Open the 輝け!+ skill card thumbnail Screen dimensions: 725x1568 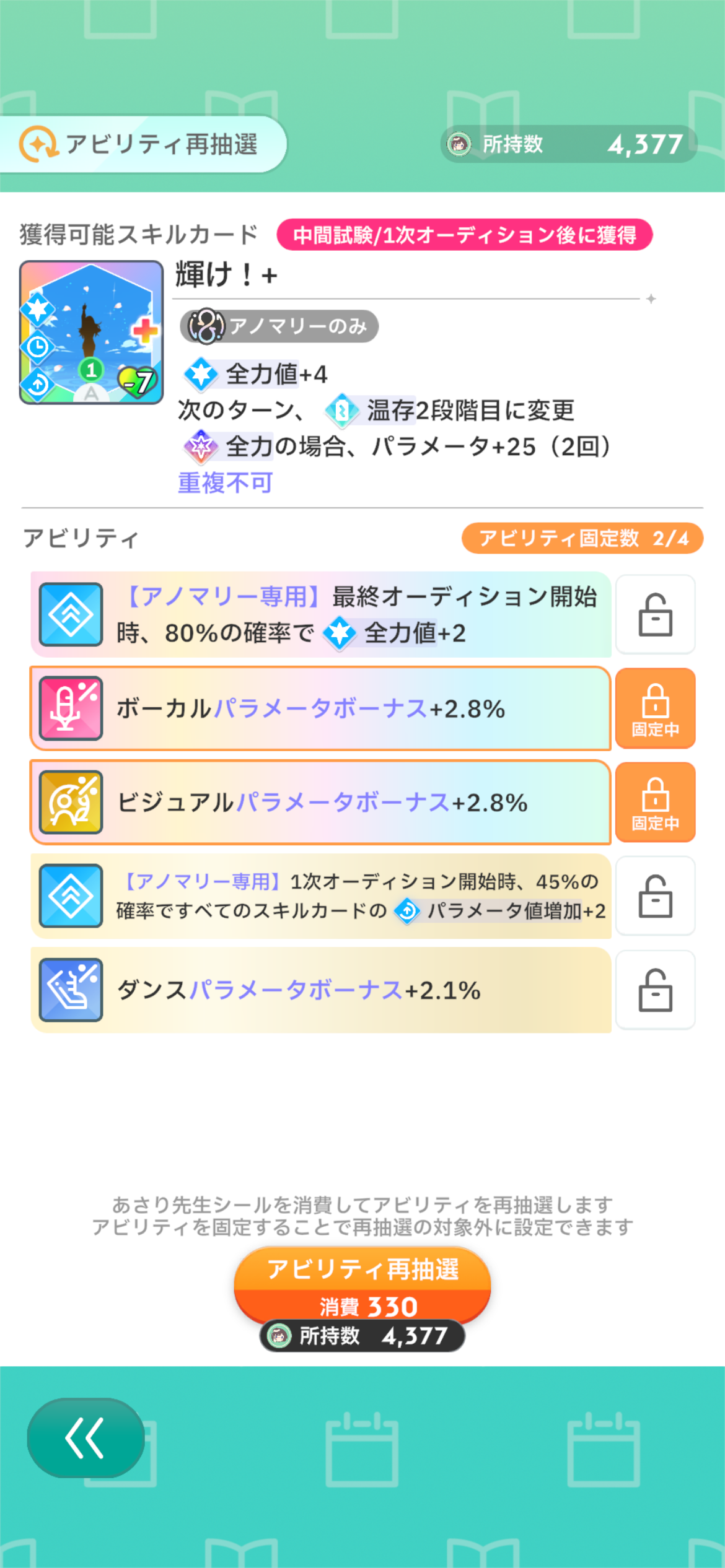[91, 333]
